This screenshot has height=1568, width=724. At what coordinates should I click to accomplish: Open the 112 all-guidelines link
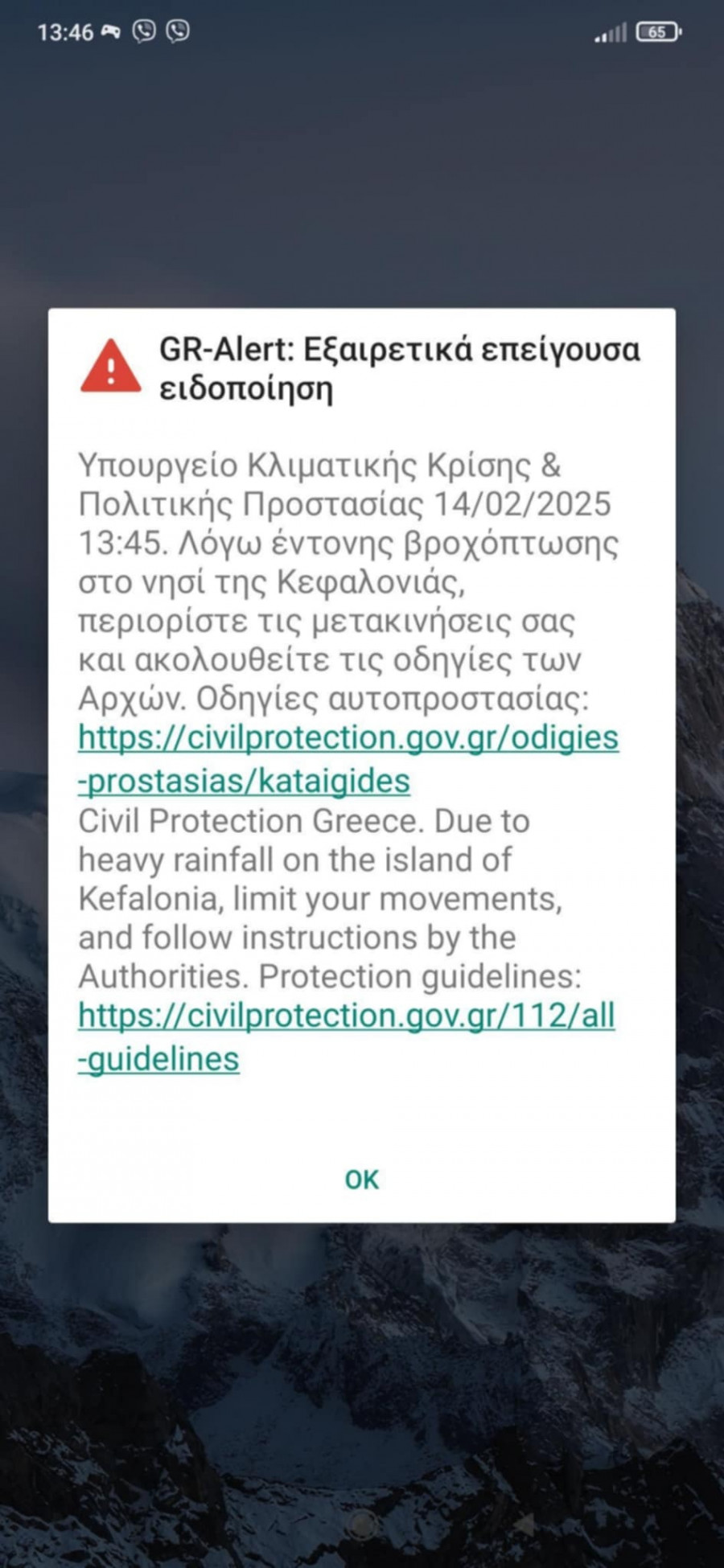[x=346, y=1016]
